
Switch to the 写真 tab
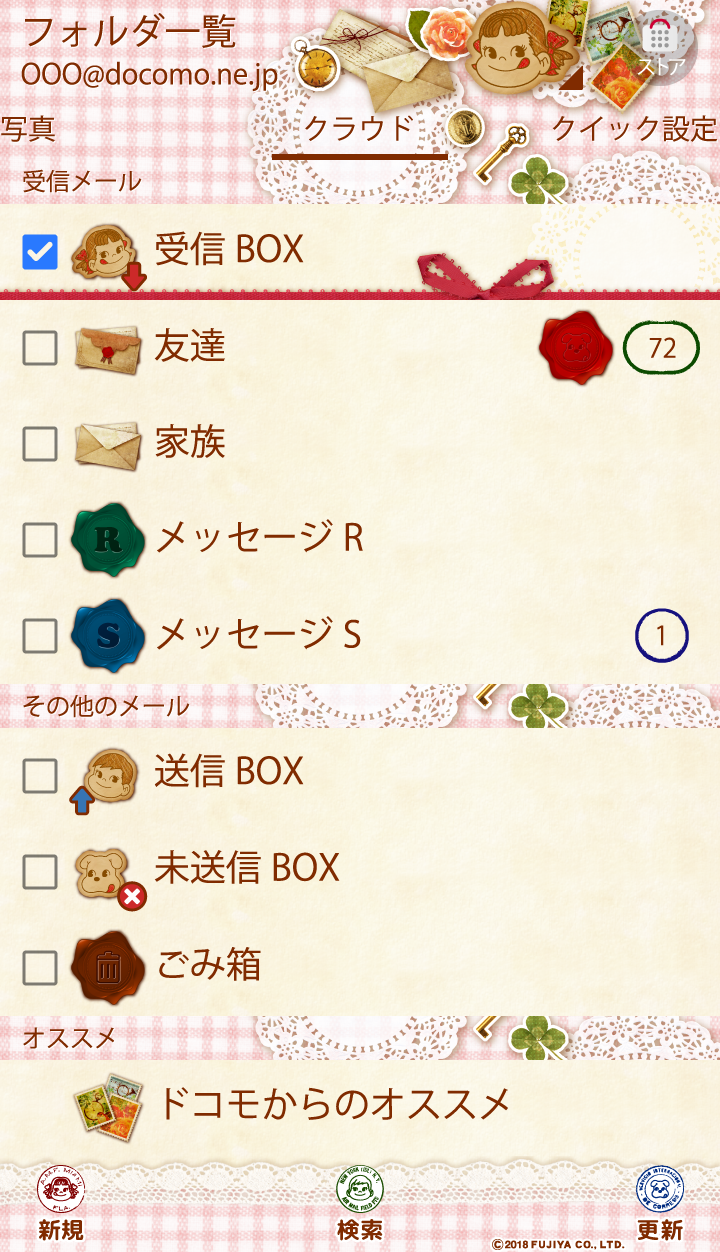pyautogui.click(x=28, y=129)
